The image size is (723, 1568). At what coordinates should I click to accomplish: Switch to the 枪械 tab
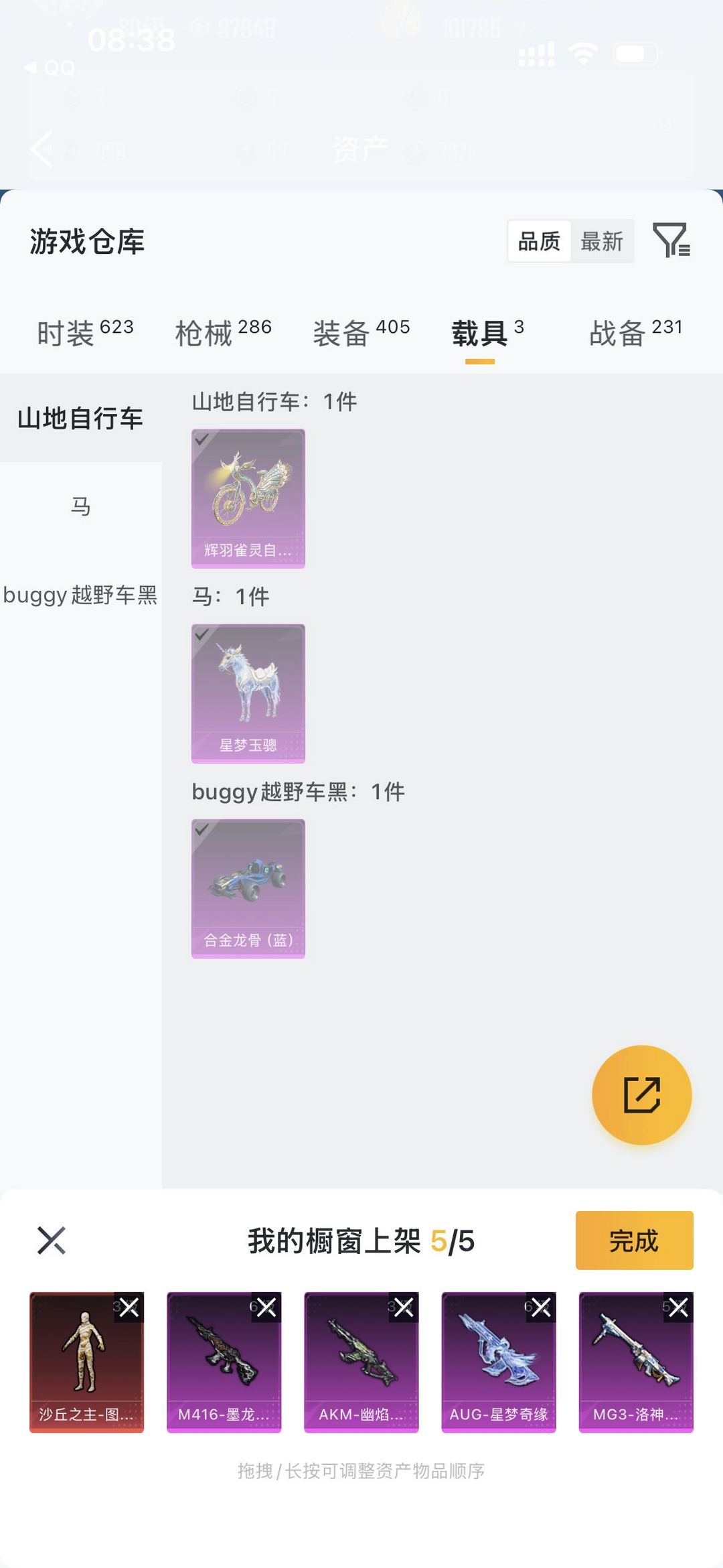pos(223,332)
